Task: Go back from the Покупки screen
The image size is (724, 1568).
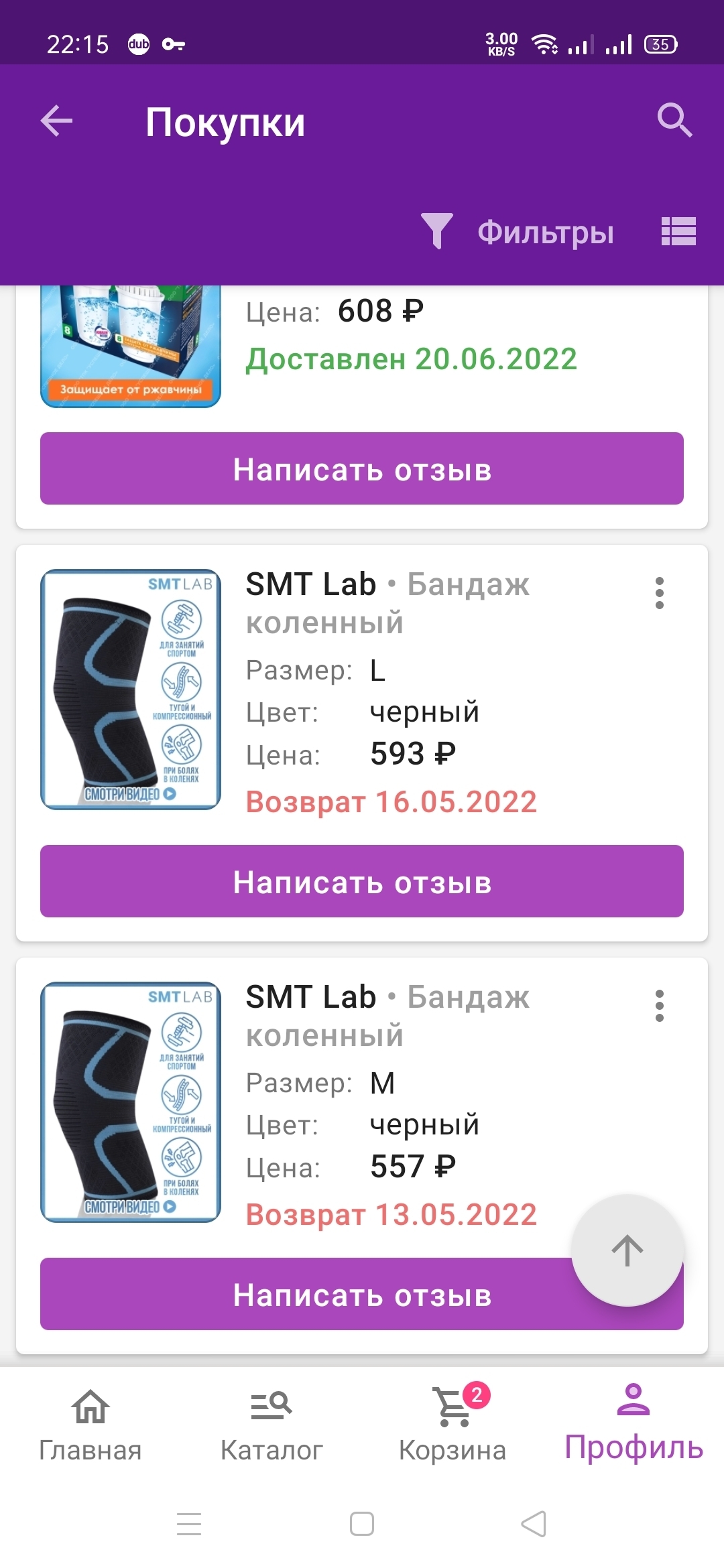Action: point(56,121)
